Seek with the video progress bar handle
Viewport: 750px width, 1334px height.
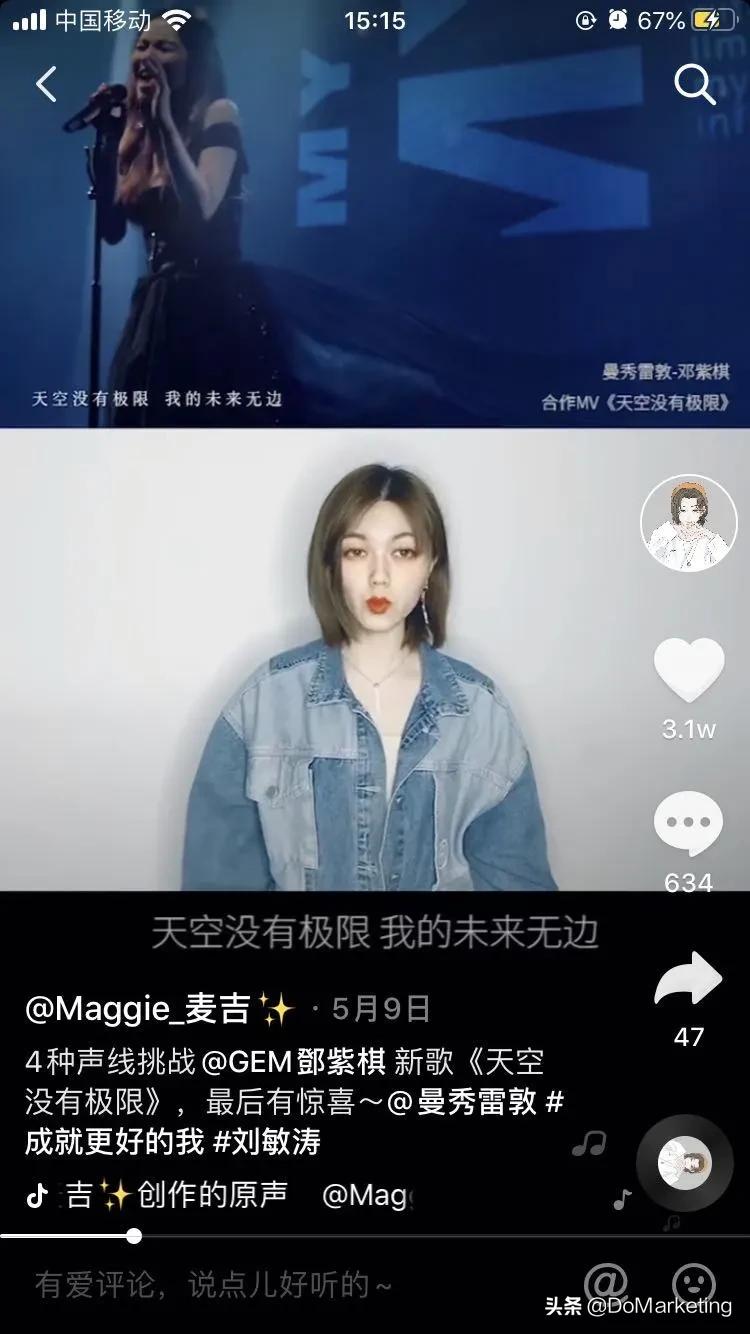134,1236
